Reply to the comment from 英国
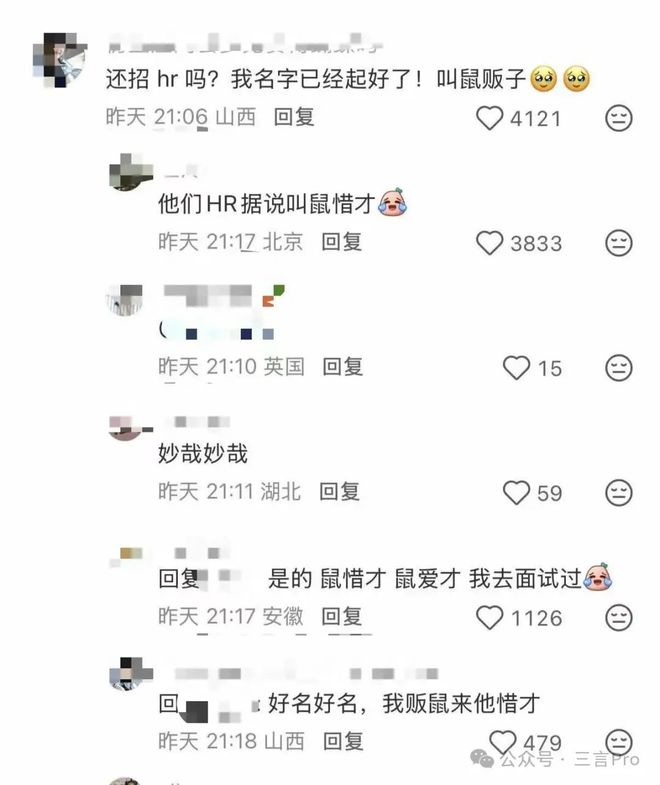The image size is (660, 785). coord(342,367)
